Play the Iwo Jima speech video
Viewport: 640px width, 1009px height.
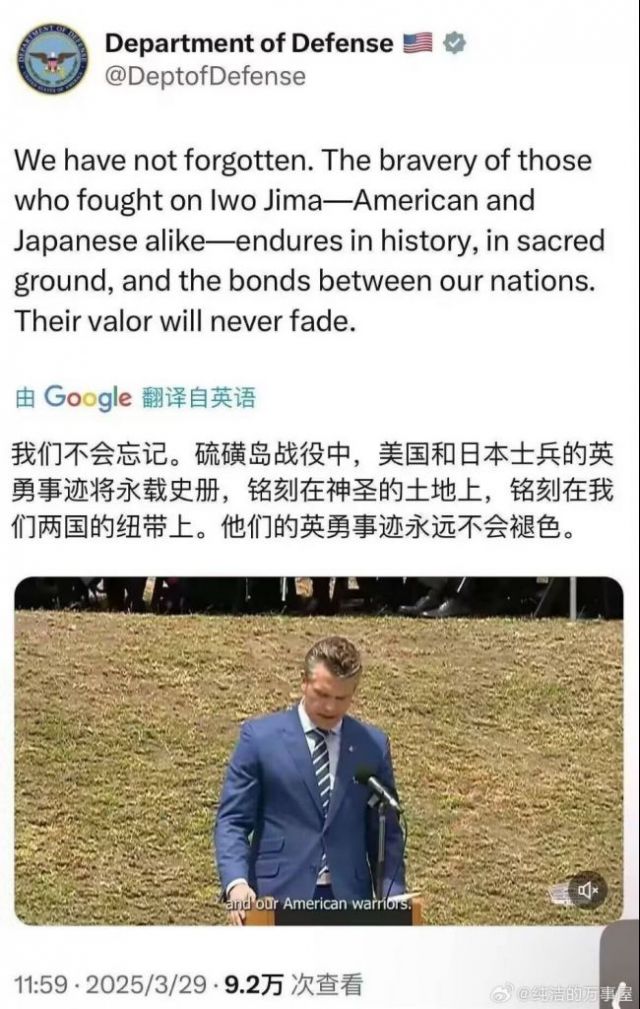(x=318, y=750)
